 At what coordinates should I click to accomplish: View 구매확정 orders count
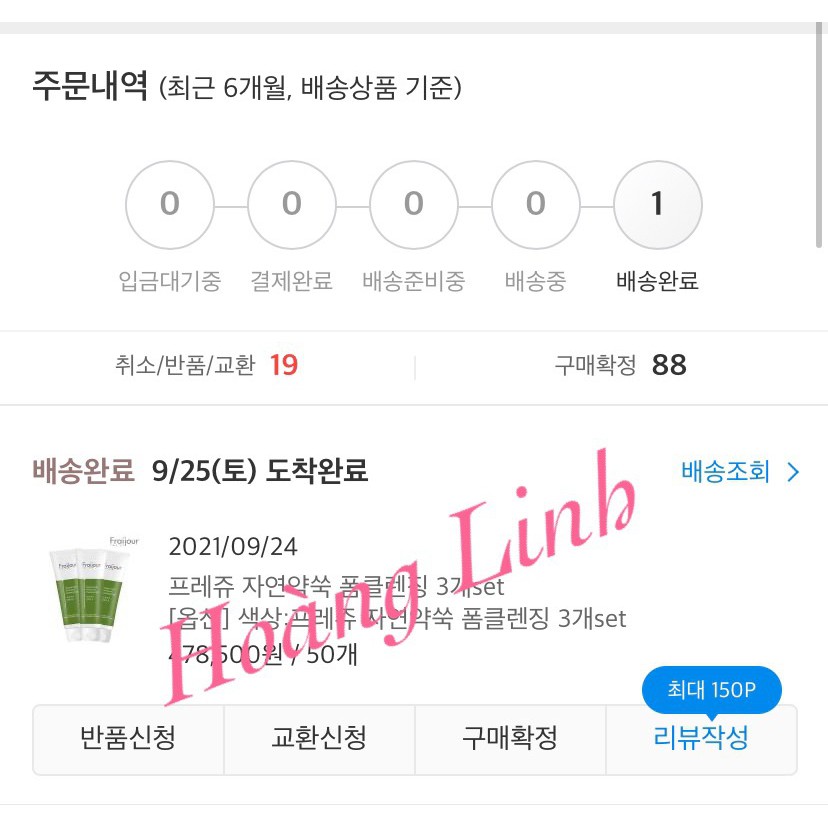620,366
